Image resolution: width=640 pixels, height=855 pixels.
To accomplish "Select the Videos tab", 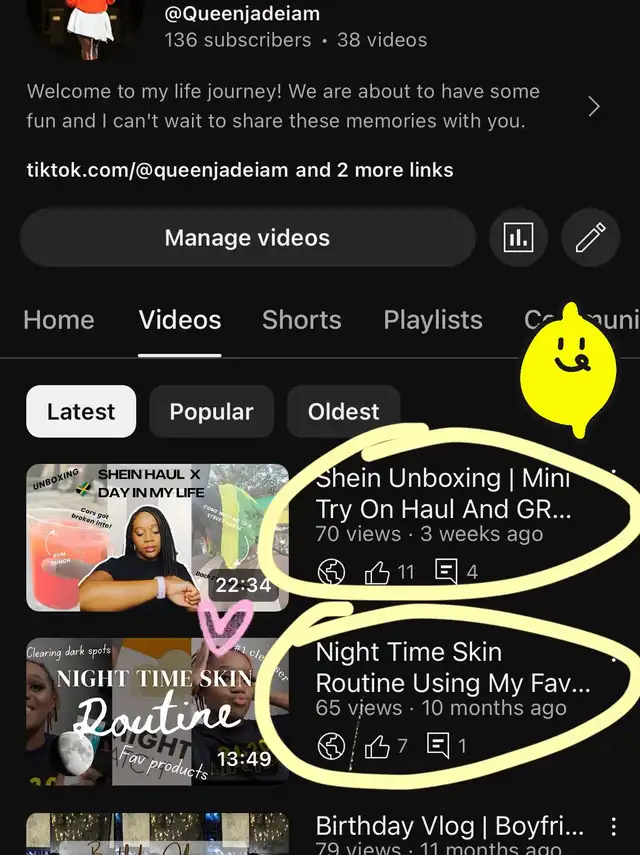I will coord(180,320).
